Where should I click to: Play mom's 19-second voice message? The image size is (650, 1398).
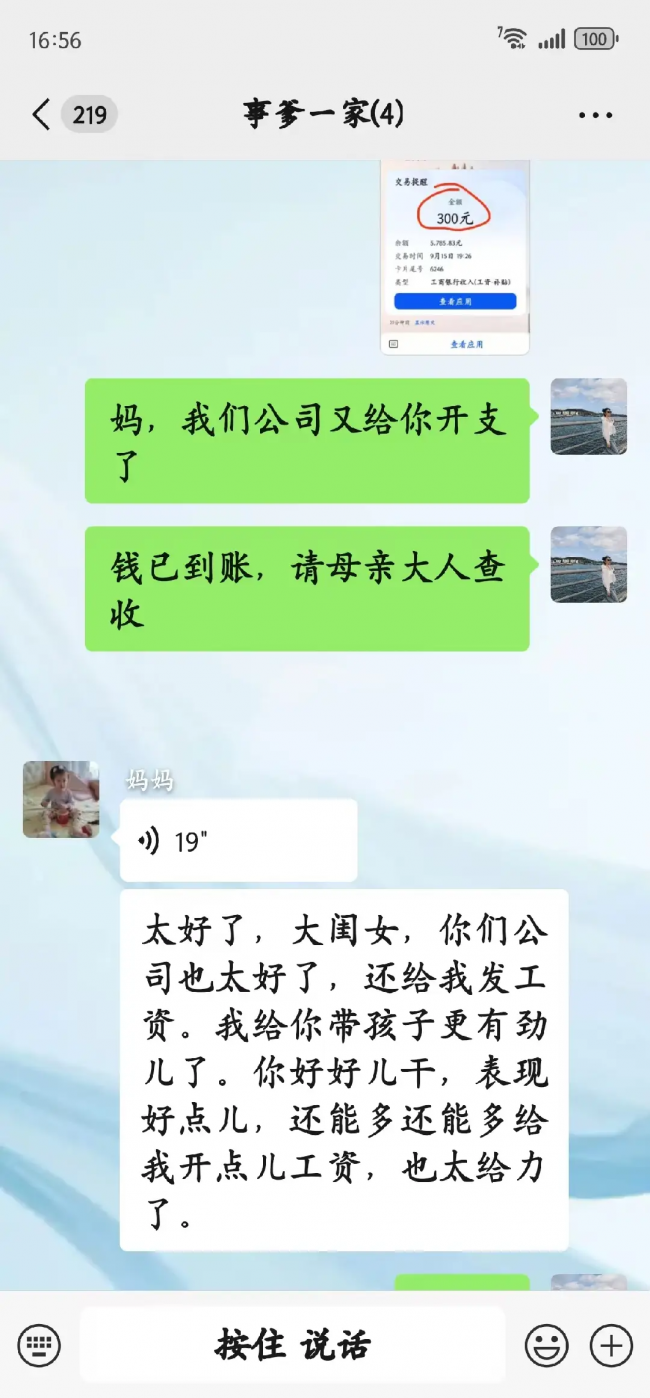pos(239,841)
